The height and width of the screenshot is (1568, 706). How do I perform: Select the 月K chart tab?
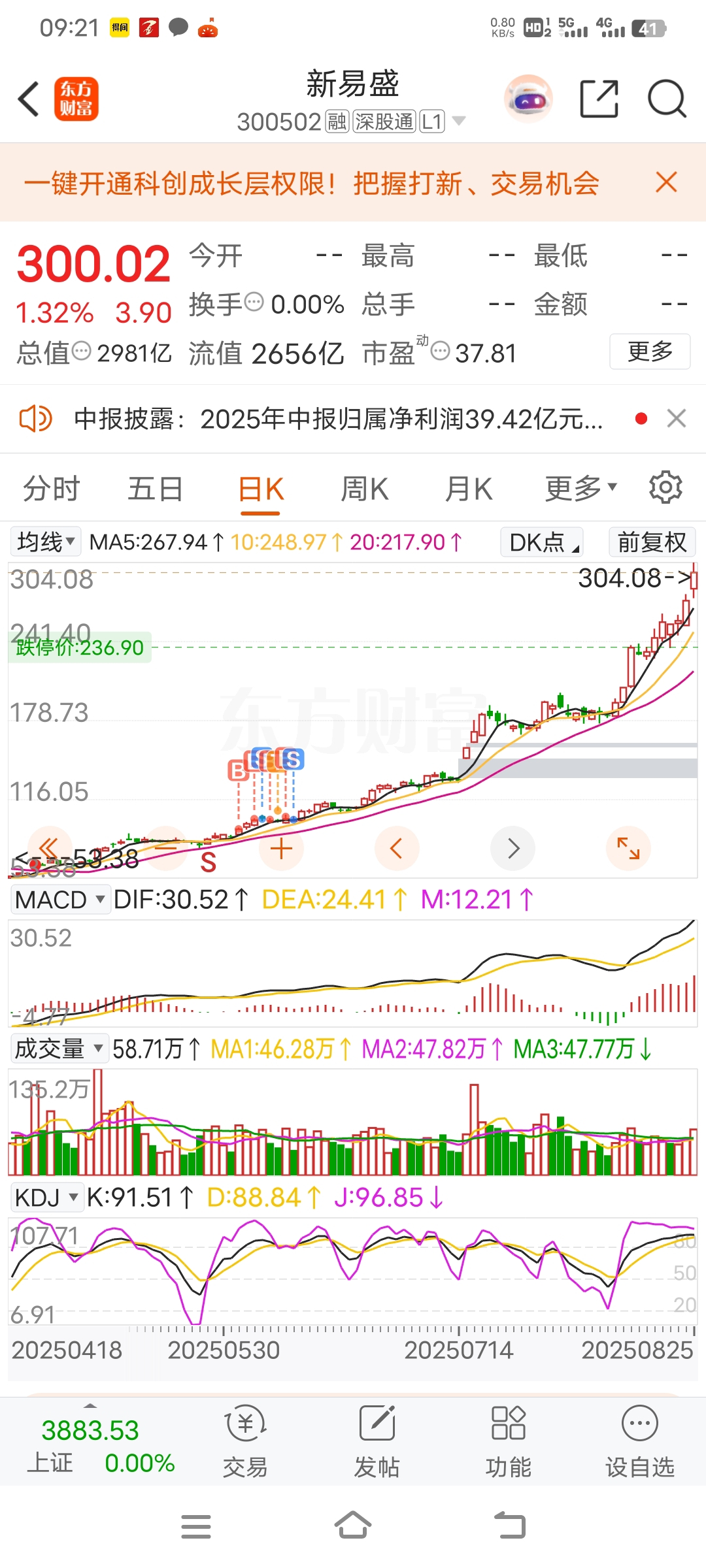[468, 489]
